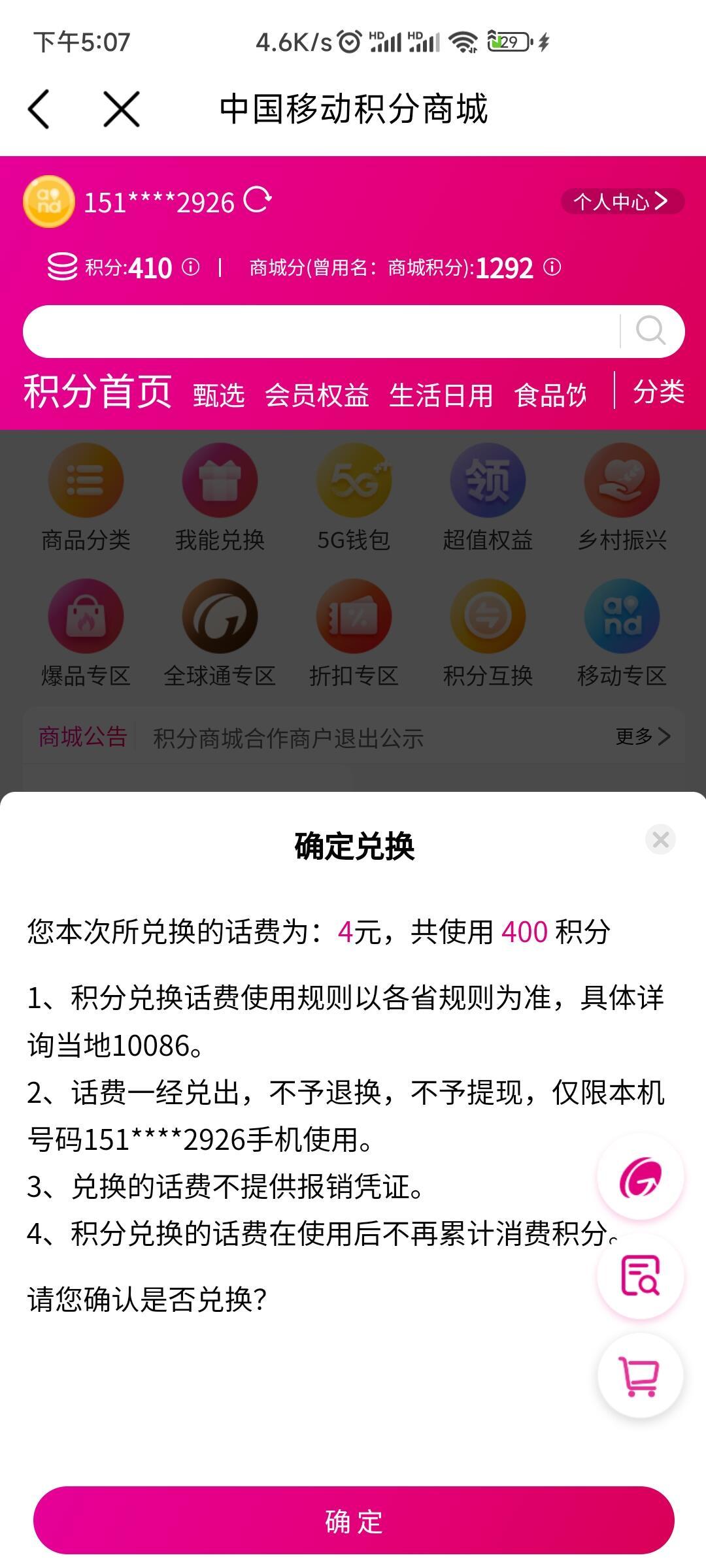The width and height of the screenshot is (706, 1568).
Task: Show info about 积分 410
Action: pos(190,267)
